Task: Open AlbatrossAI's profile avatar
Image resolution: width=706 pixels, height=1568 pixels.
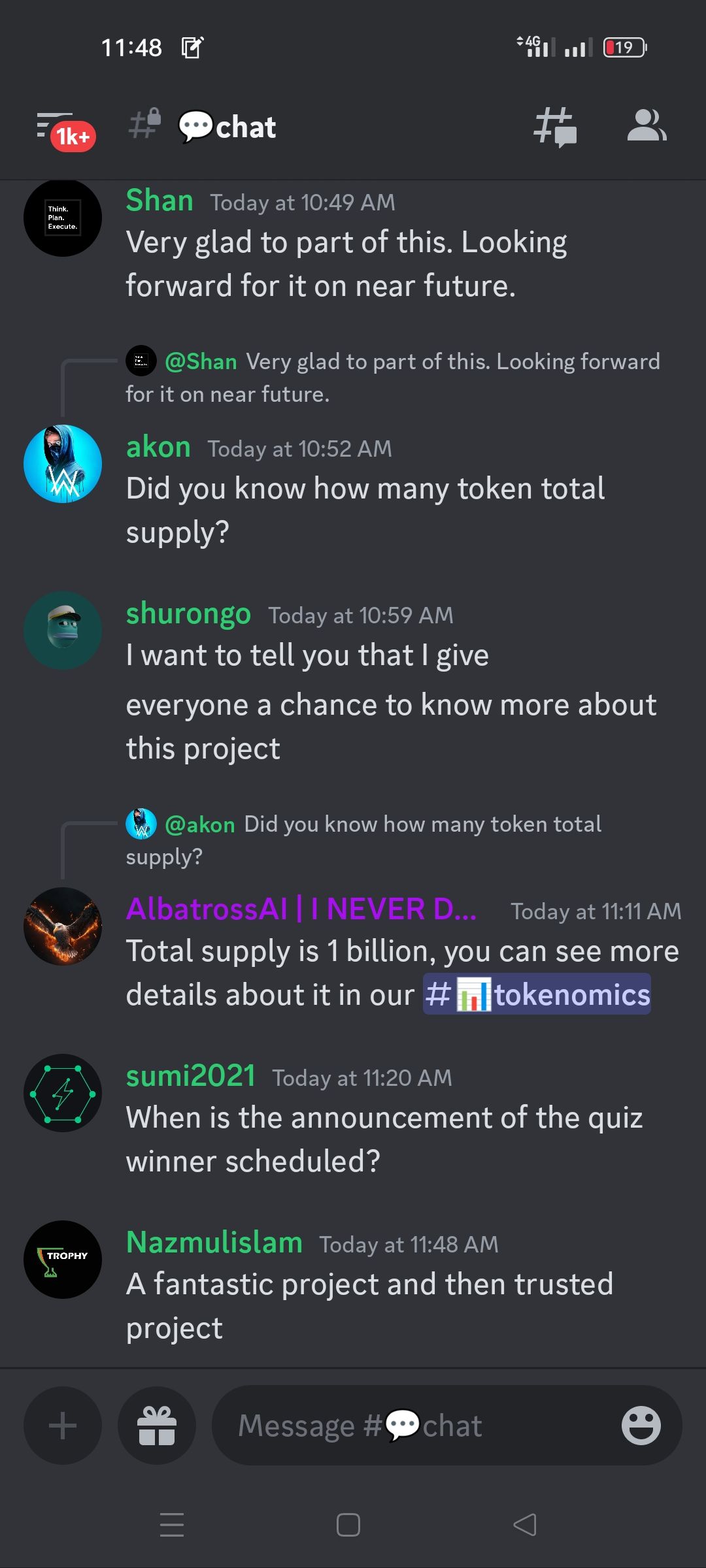Action: 63,926
